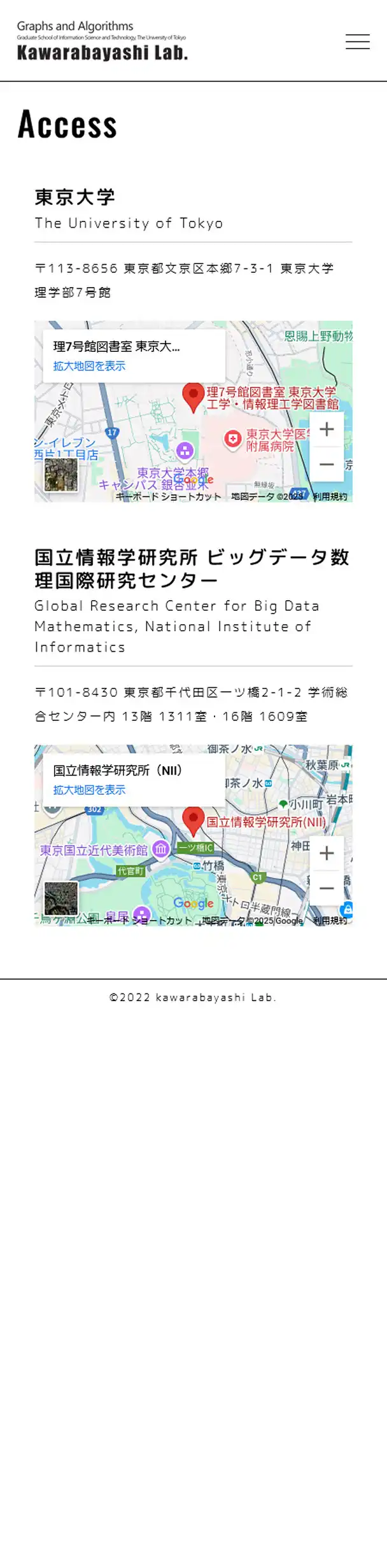Image resolution: width=387 pixels, height=1568 pixels.
Task: Open the hamburger menu
Action: (x=357, y=42)
